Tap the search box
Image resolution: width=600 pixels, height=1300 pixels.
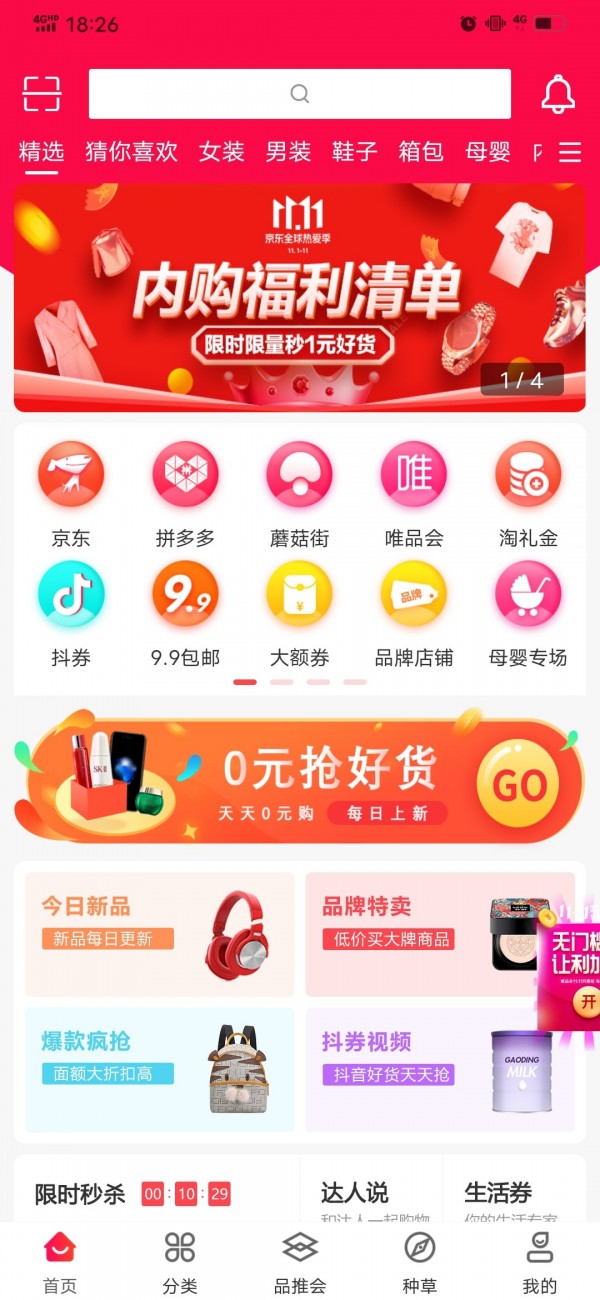point(299,94)
